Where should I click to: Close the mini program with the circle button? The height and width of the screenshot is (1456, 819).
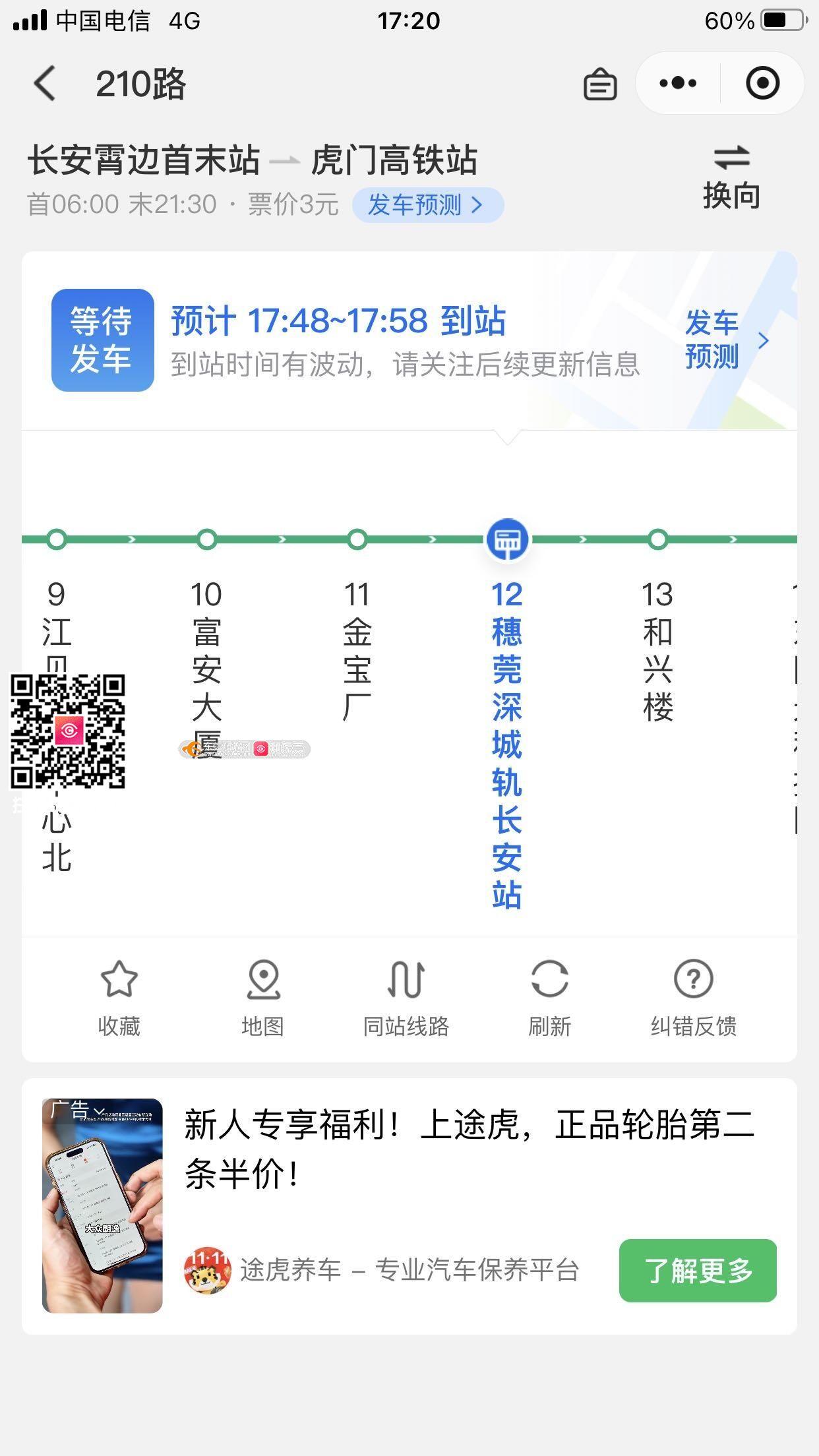pyautogui.click(x=762, y=84)
